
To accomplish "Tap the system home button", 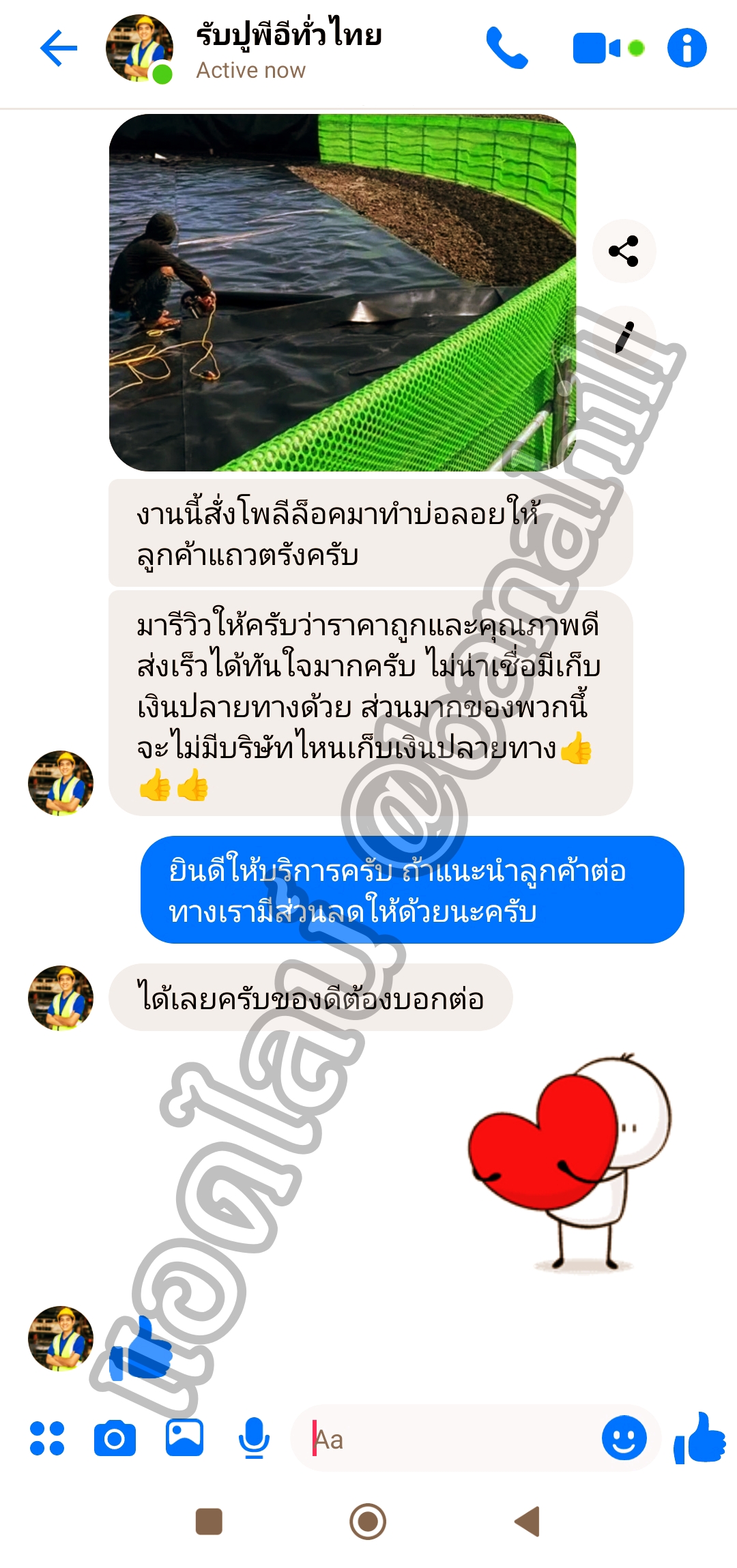I will tap(368, 1521).
